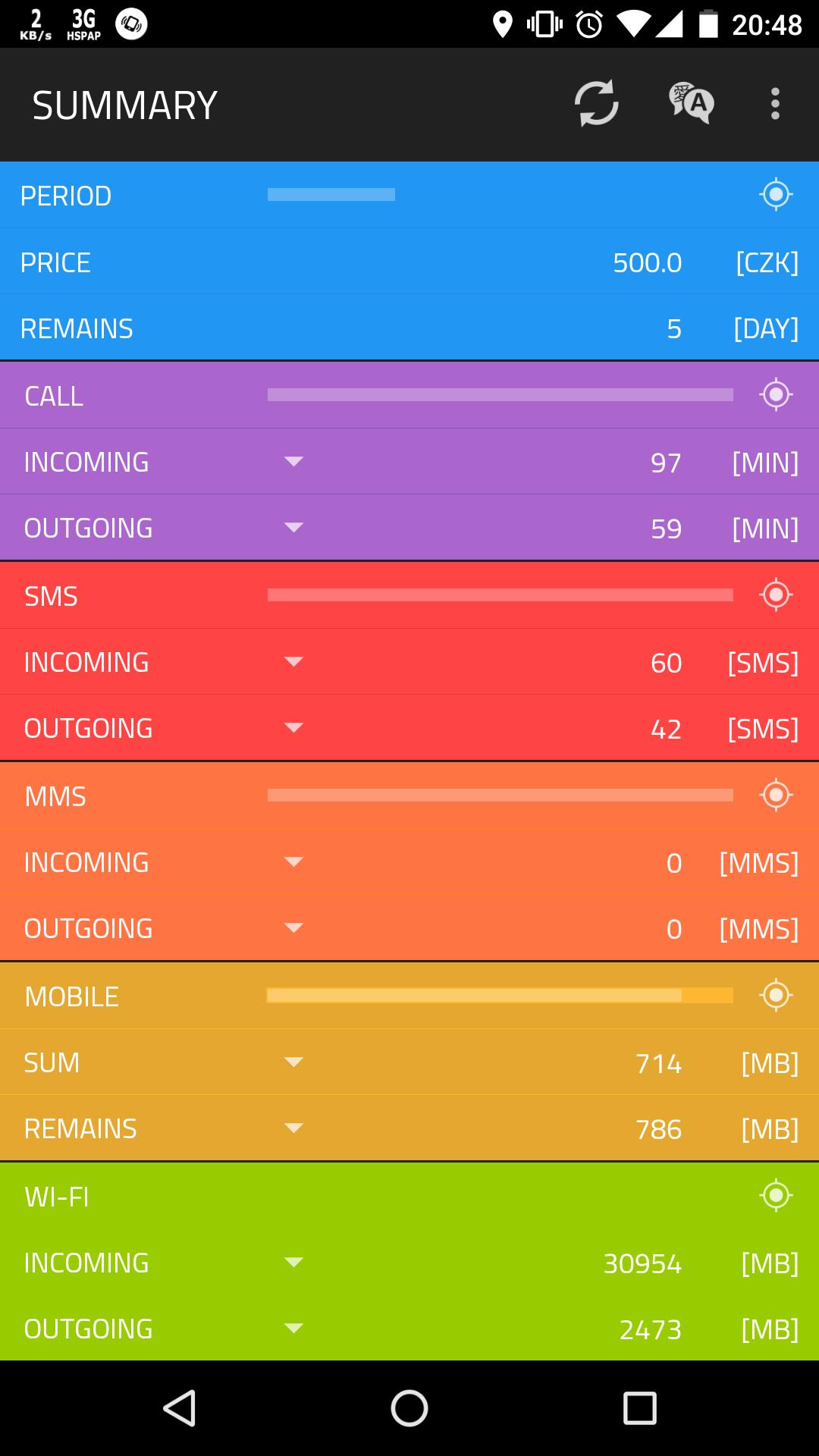Open the translate icon in the toolbar
The width and height of the screenshot is (819, 1456).
tap(692, 104)
